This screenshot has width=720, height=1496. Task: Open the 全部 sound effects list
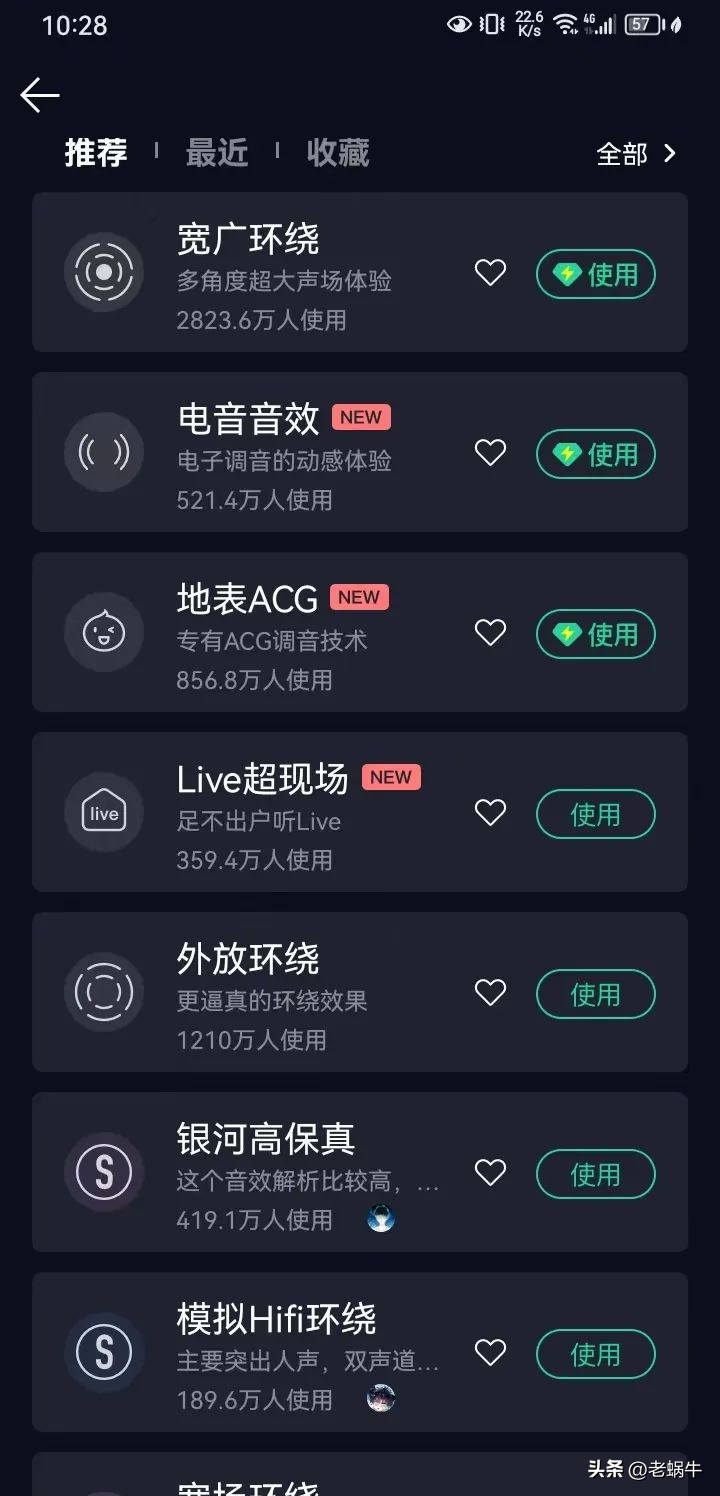tap(636, 154)
